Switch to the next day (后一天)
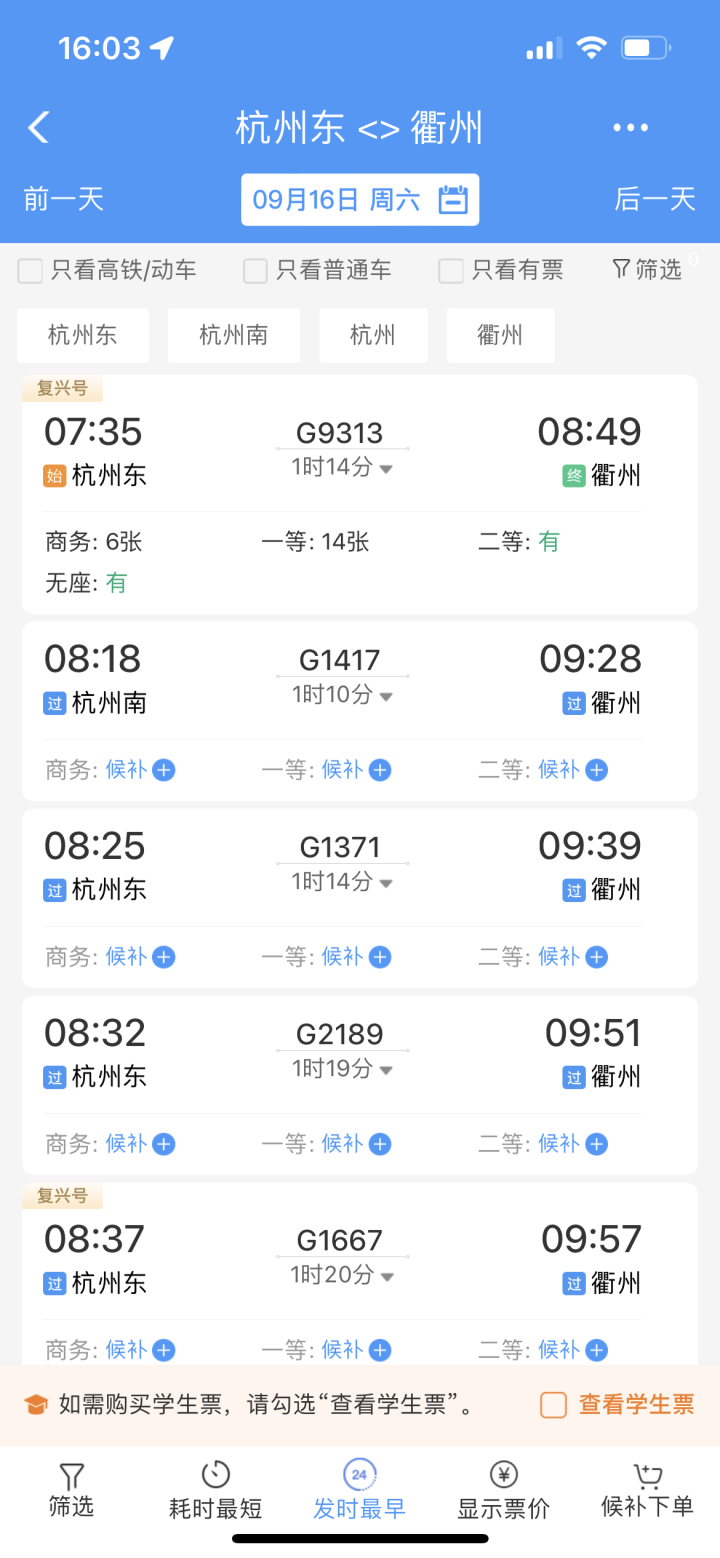Viewport: 720px width, 1558px height. (655, 199)
